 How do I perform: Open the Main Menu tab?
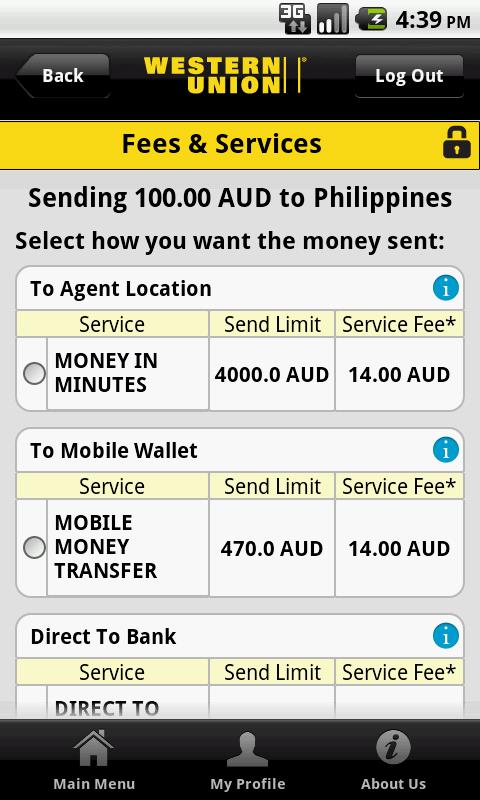[x=94, y=760]
